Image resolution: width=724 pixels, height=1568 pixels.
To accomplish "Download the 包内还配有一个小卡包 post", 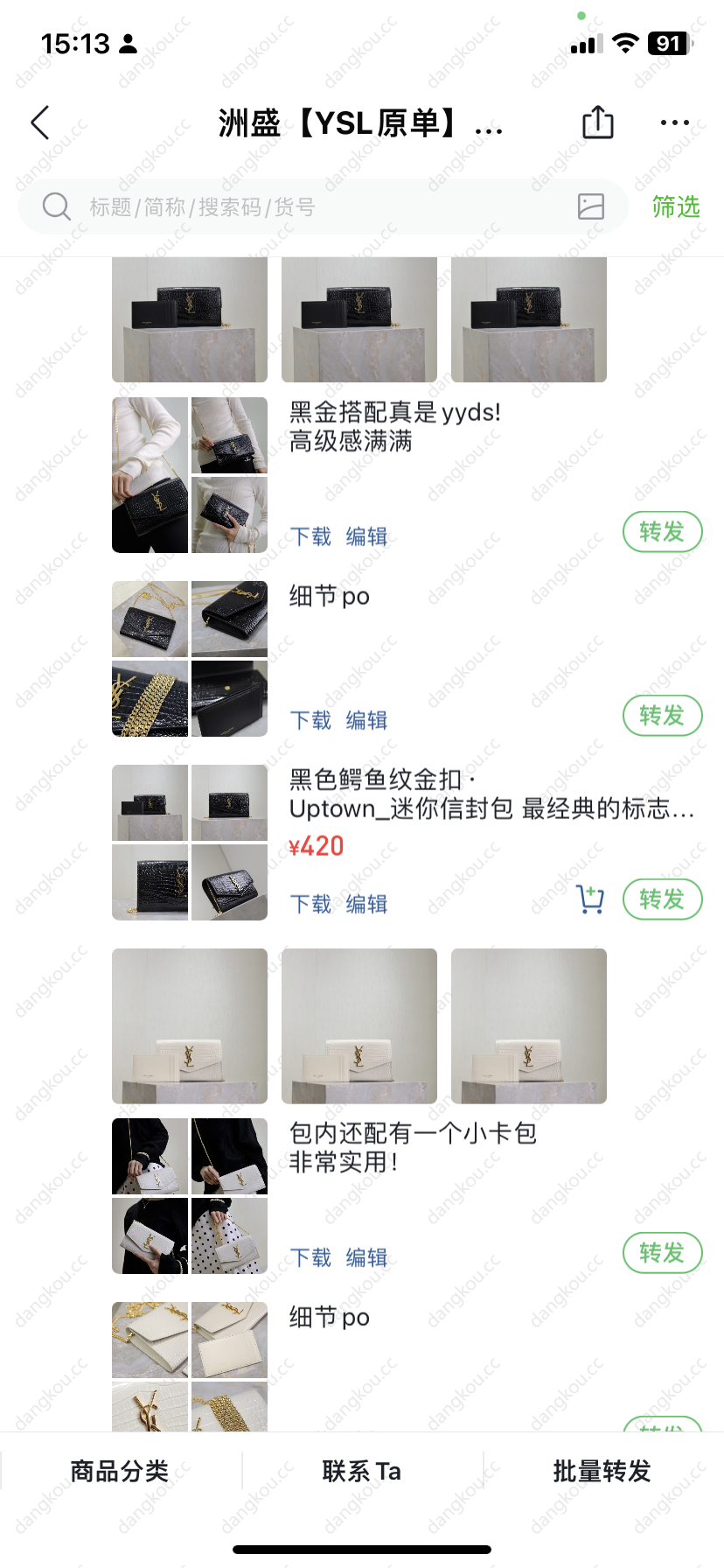I will coord(310,1257).
